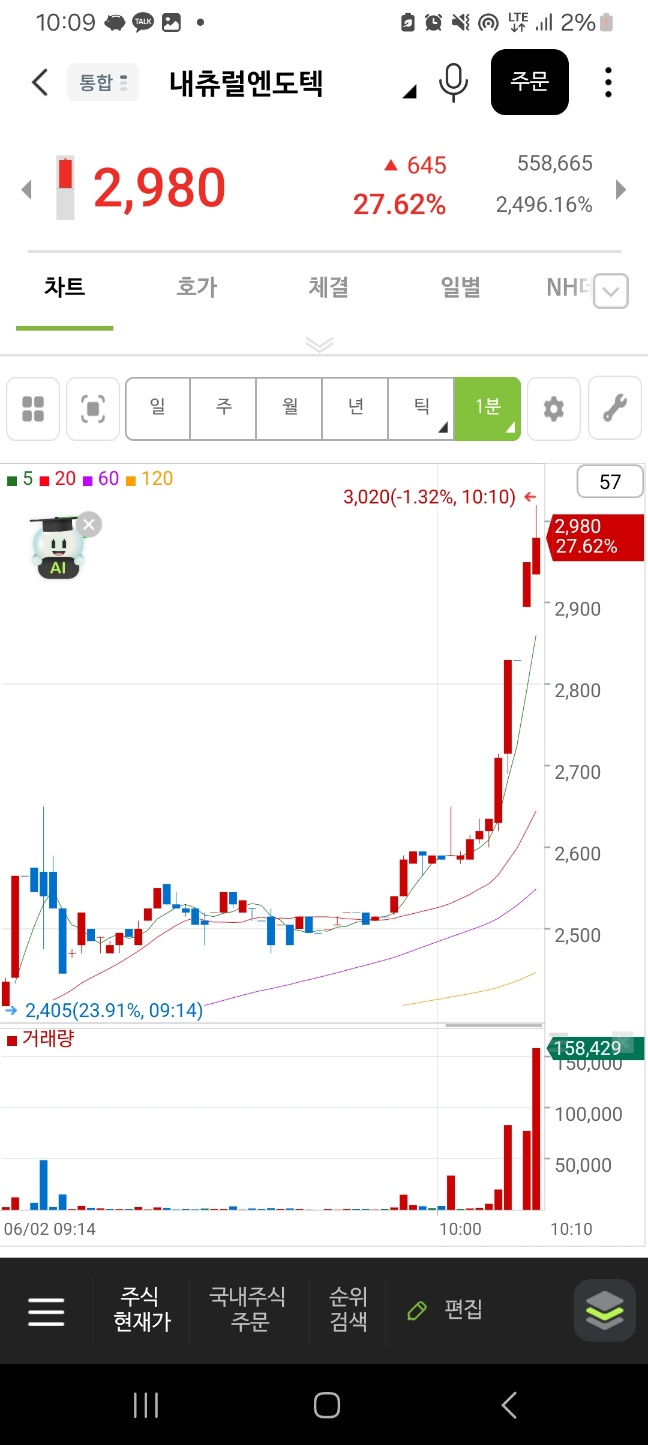Switch to the 호가 tab

click(196, 288)
